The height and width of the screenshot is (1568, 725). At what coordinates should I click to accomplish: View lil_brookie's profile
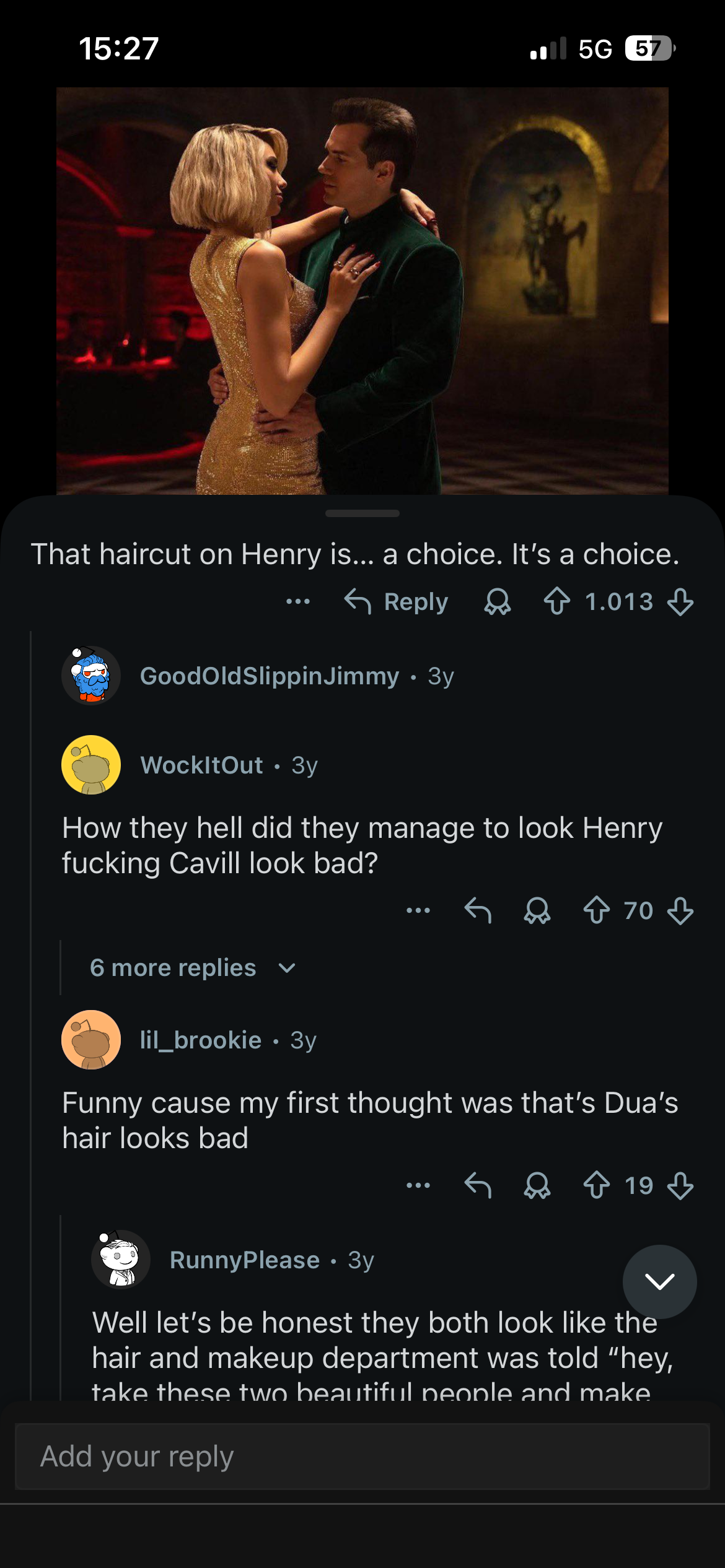point(200,1040)
